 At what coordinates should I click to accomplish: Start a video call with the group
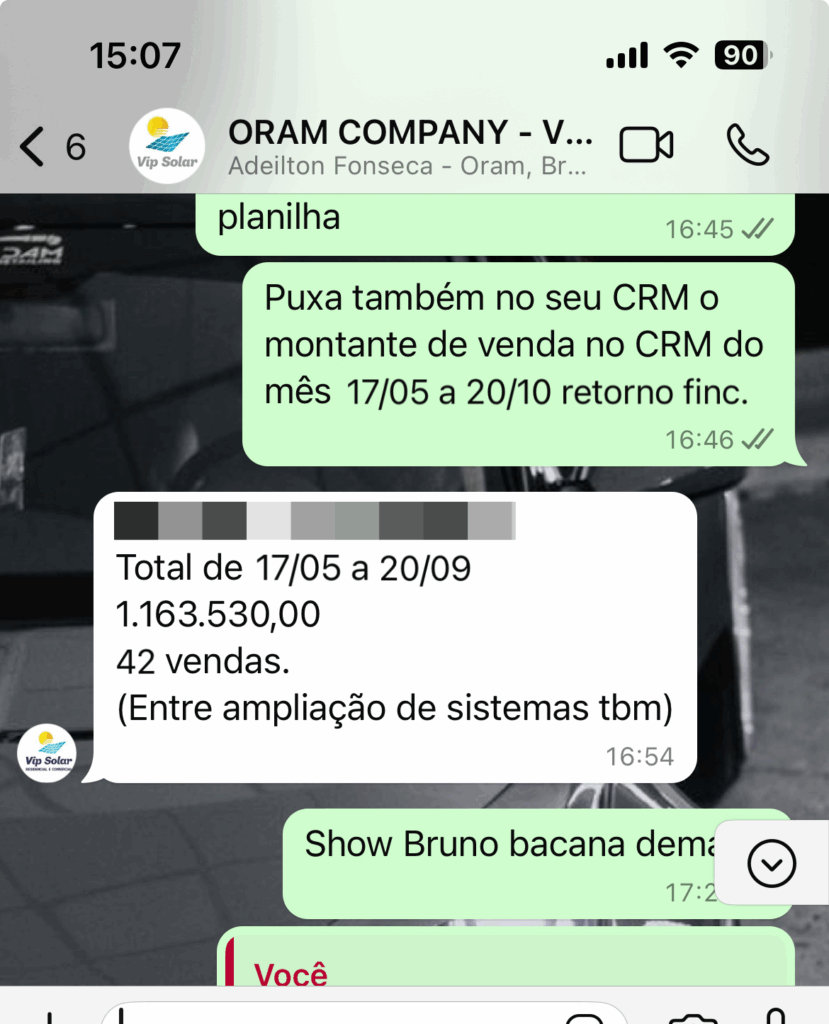coord(646,146)
